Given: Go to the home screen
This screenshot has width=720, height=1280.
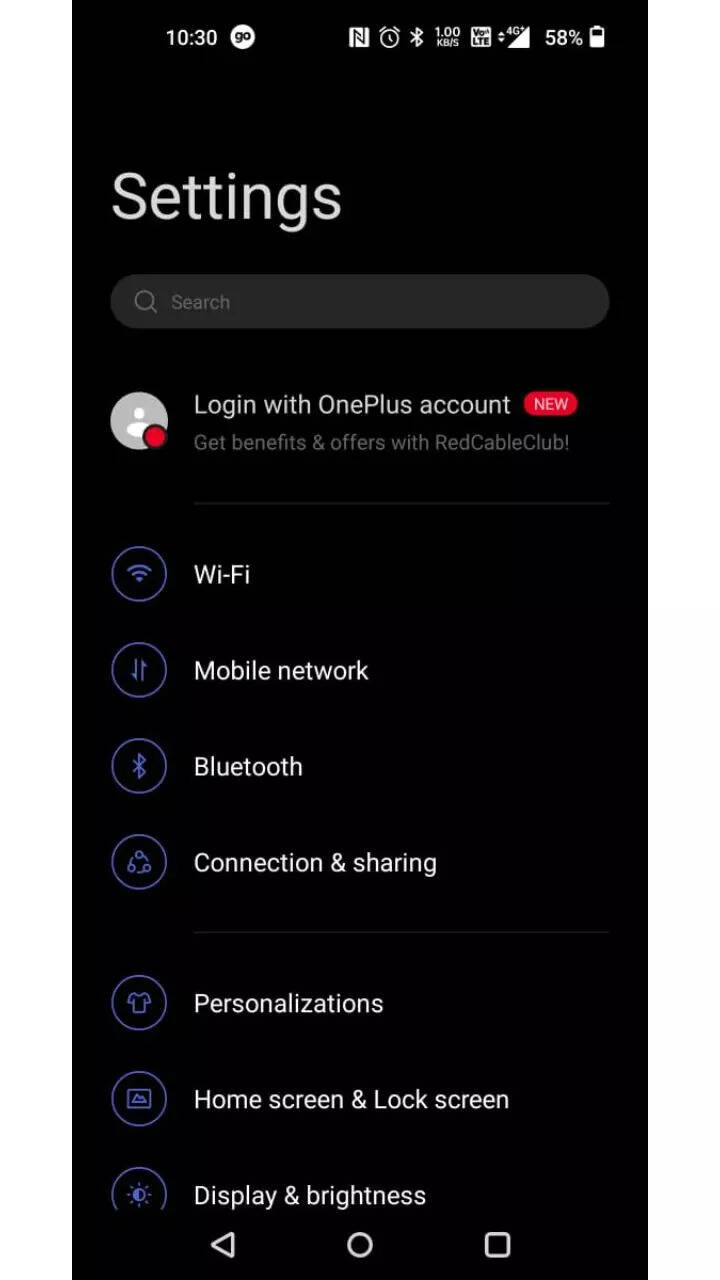Looking at the screenshot, I should [x=360, y=1244].
